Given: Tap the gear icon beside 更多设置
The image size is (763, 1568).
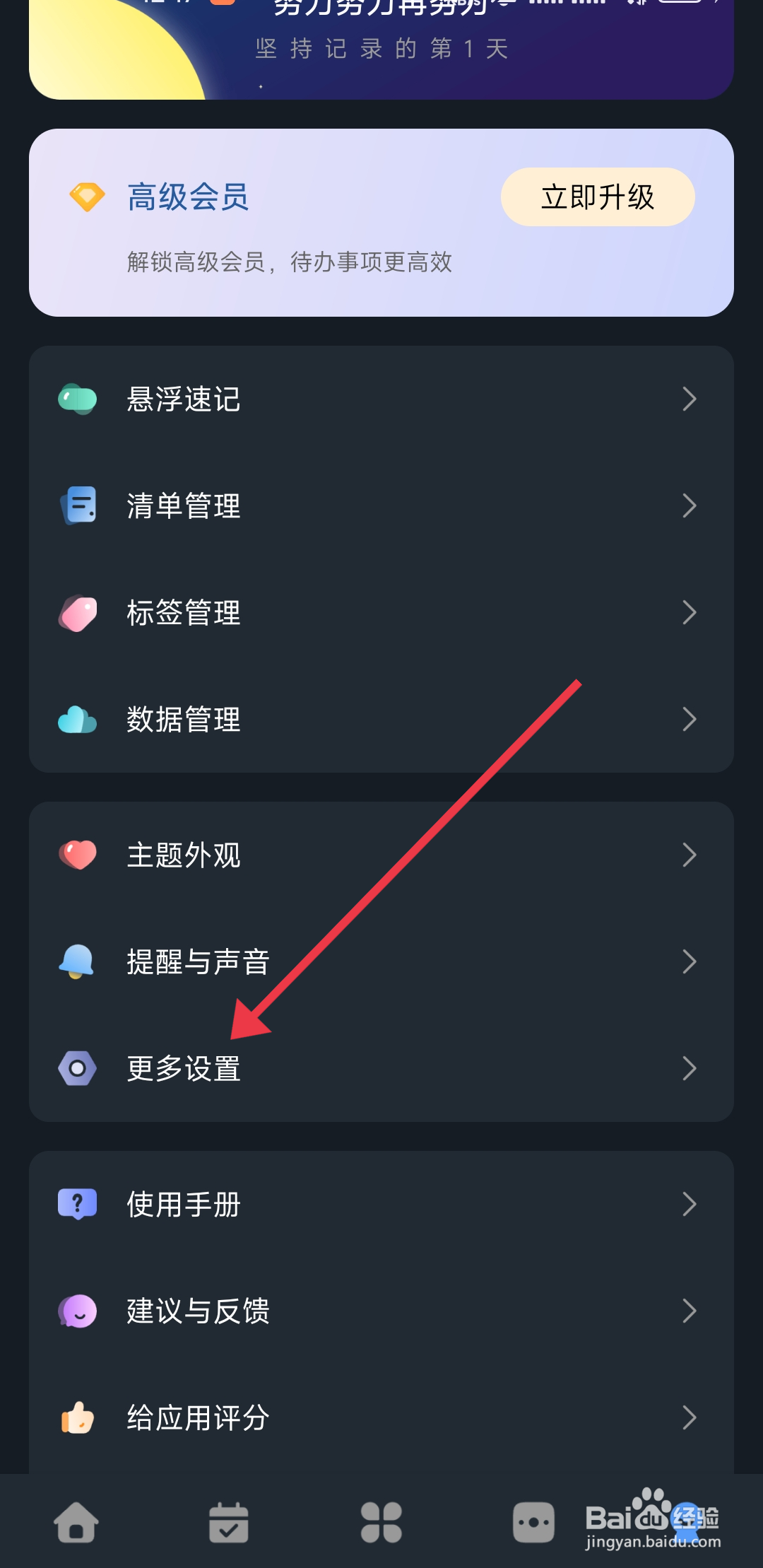Looking at the screenshot, I should 78,1069.
